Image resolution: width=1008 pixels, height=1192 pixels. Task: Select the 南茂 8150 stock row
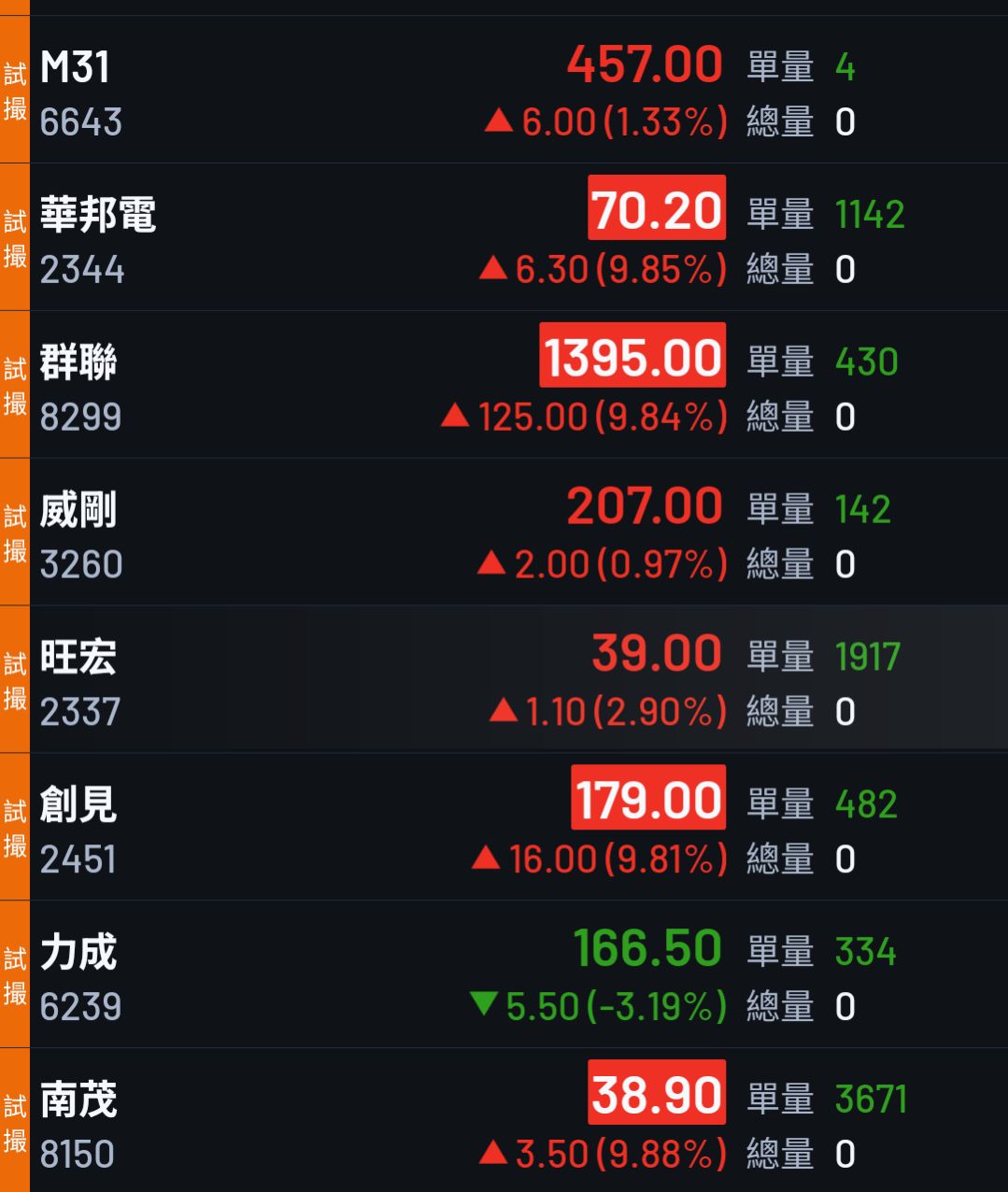pyautogui.click(x=504, y=1125)
